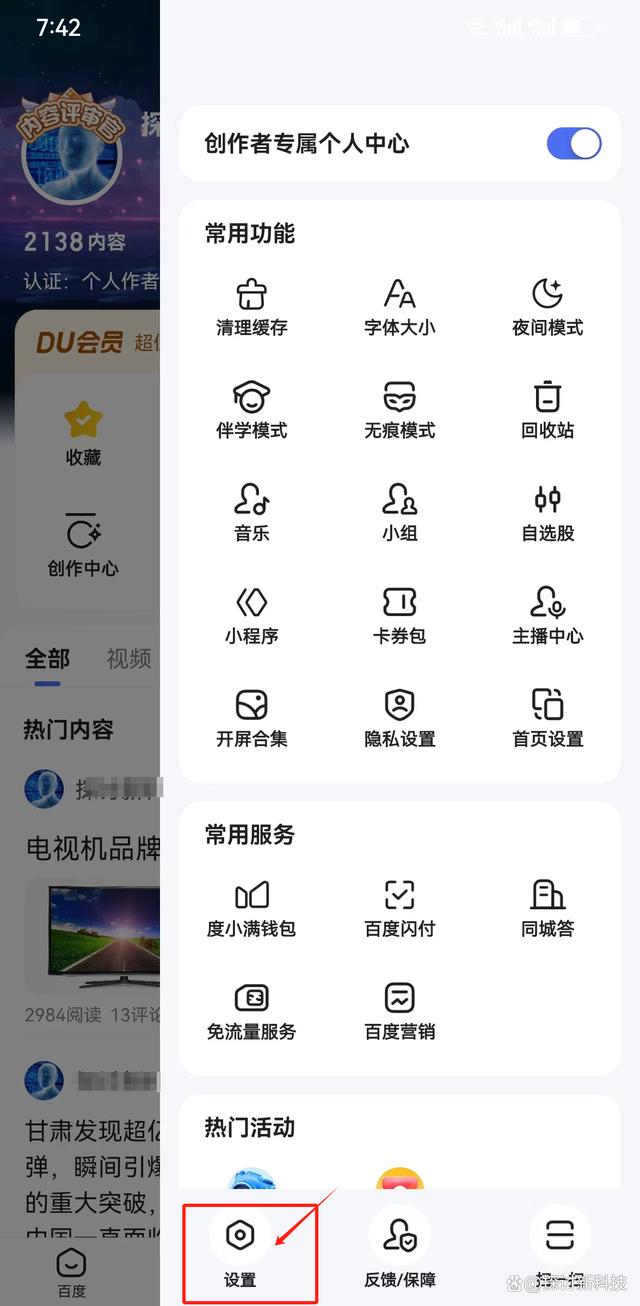Turn on 无痕模式 incognito mode

tap(400, 410)
